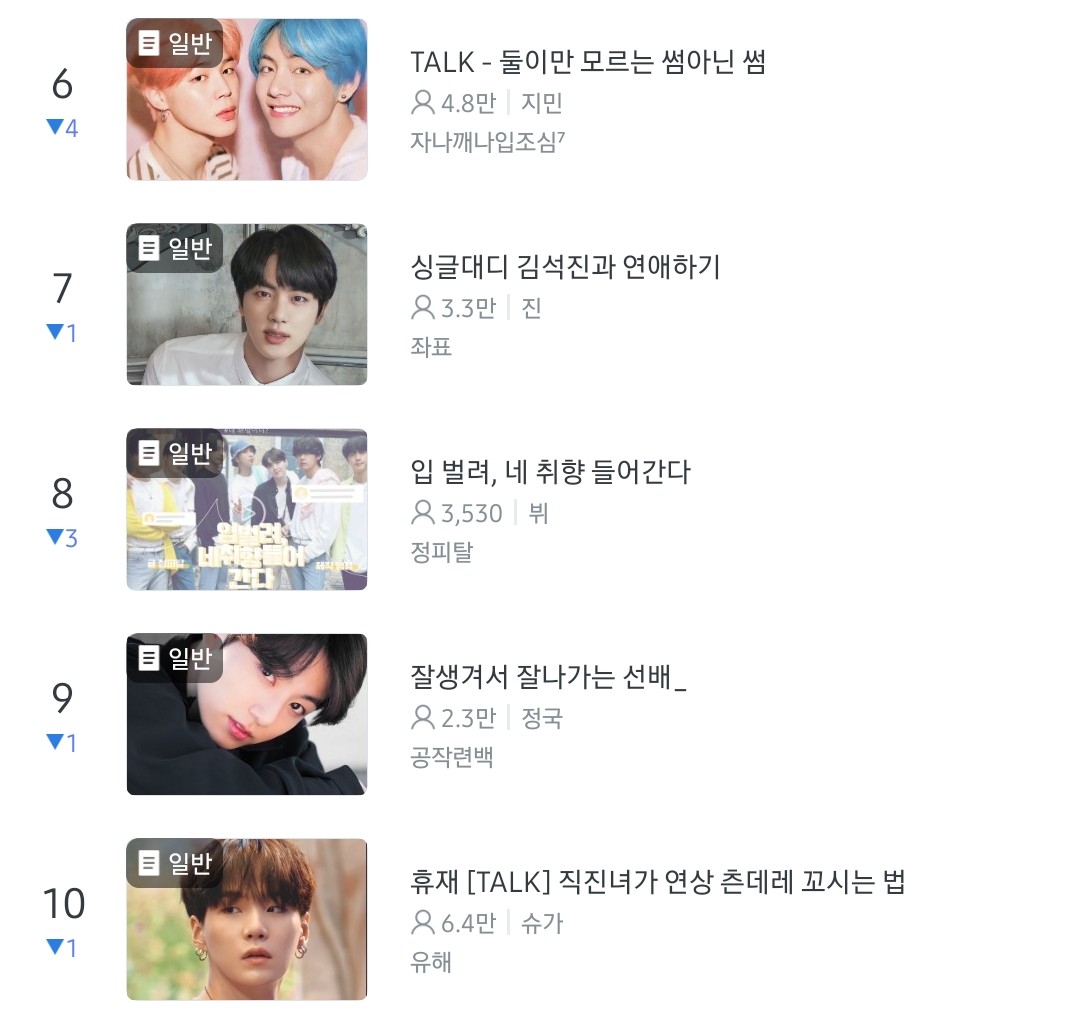Open the story 입 벌려, 네 취향 들어간다
1080x1021 pixels.
click(x=550, y=472)
